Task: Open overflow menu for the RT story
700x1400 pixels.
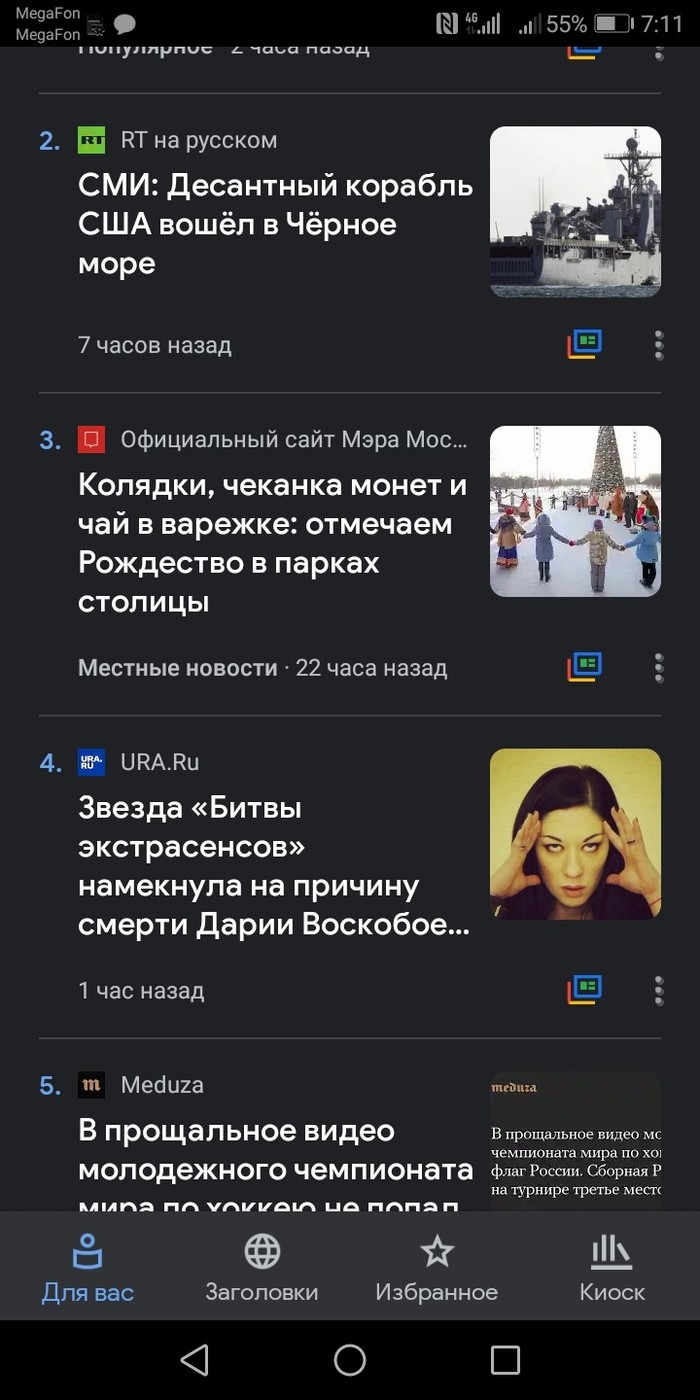Action: [658, 344]
